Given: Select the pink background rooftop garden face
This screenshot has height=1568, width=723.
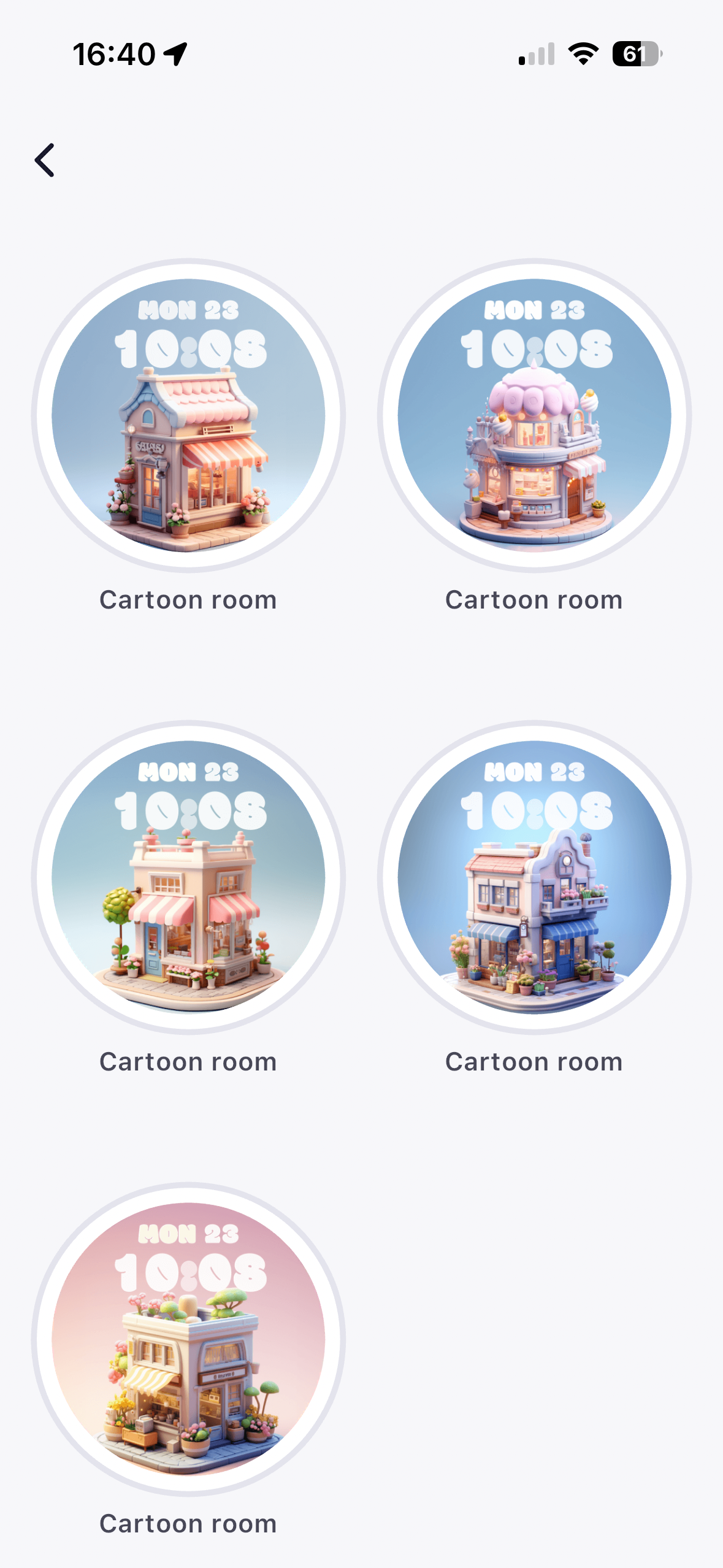Looking at the screenshot, I should 188,1339.
